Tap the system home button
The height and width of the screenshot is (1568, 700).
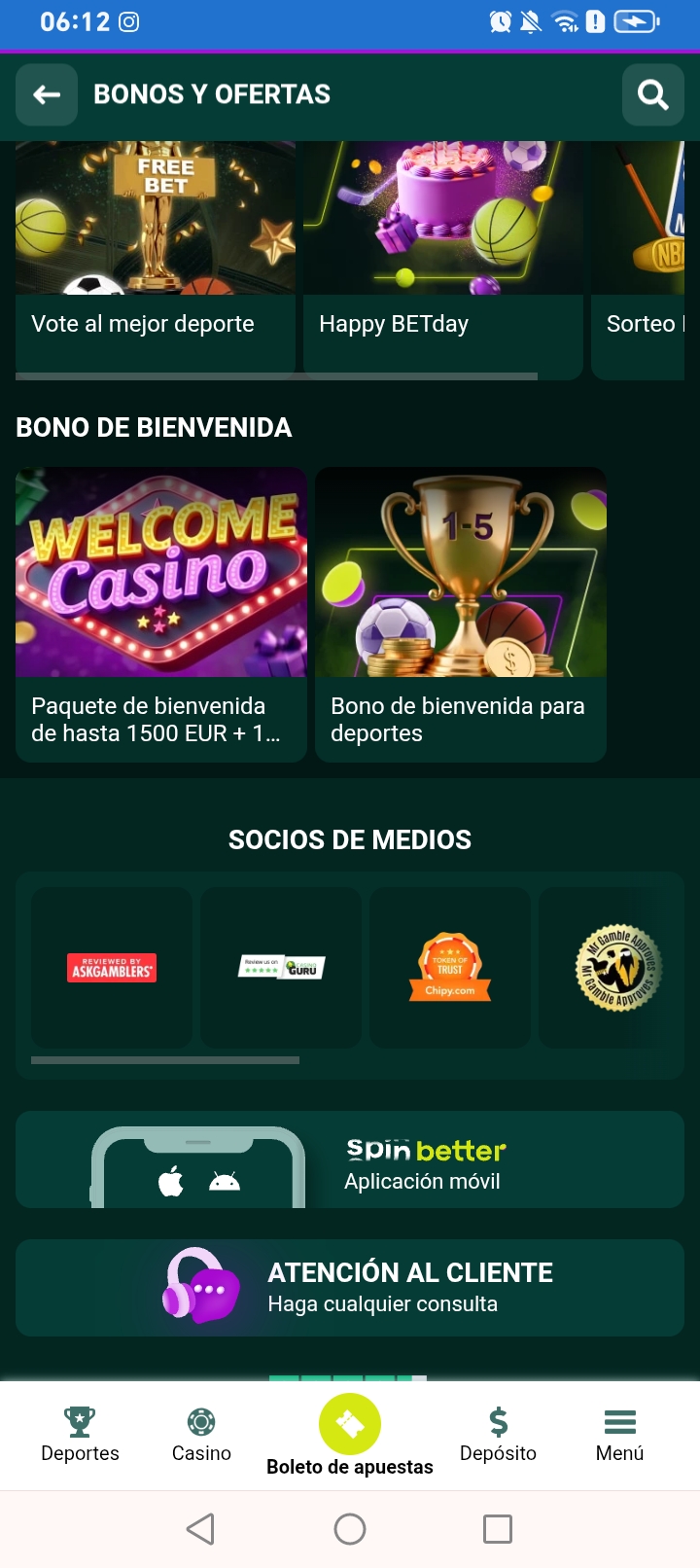[350, 1529]
